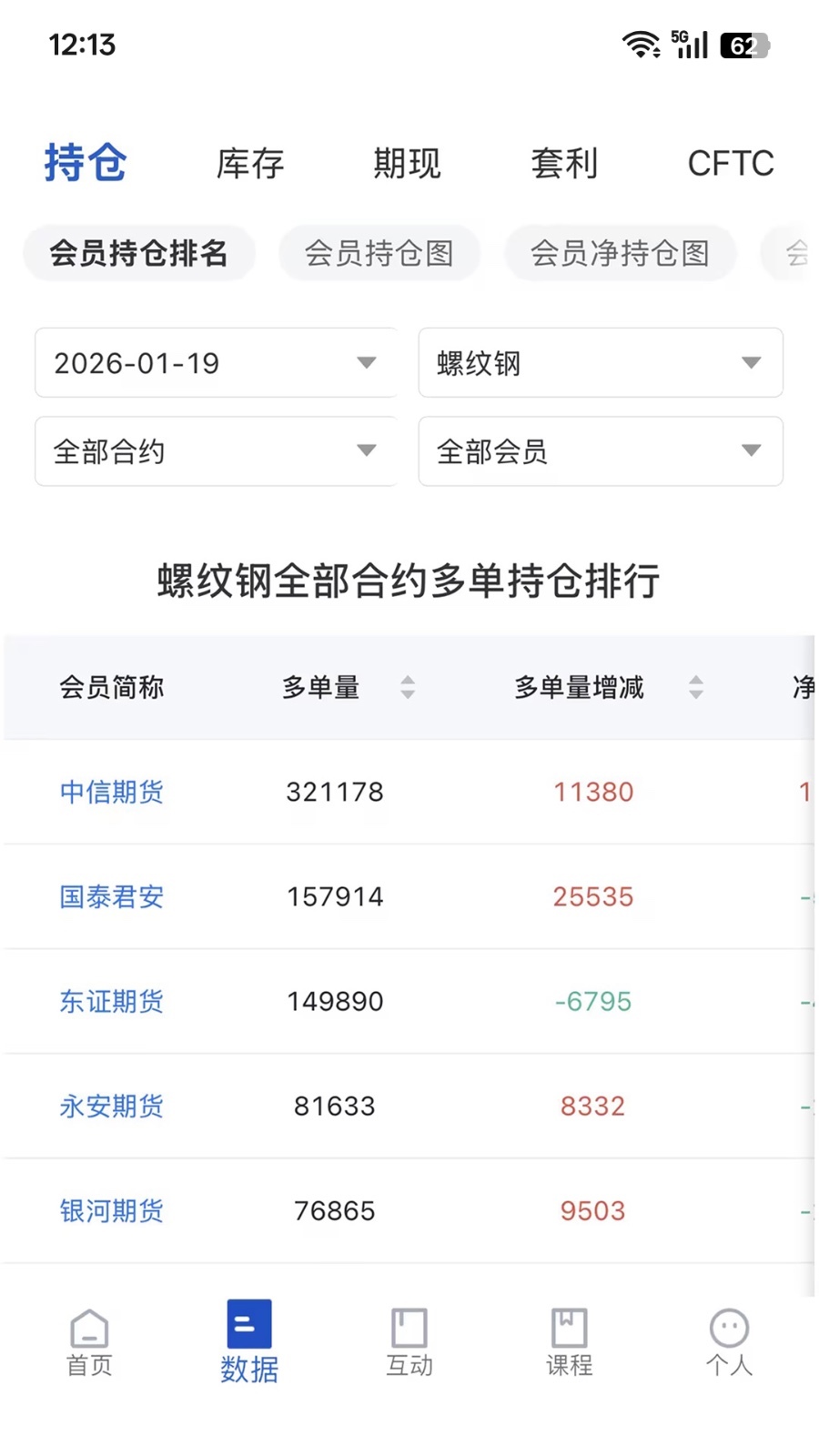
Task: Open 中信期货 member details
Action: pos(111,792)
